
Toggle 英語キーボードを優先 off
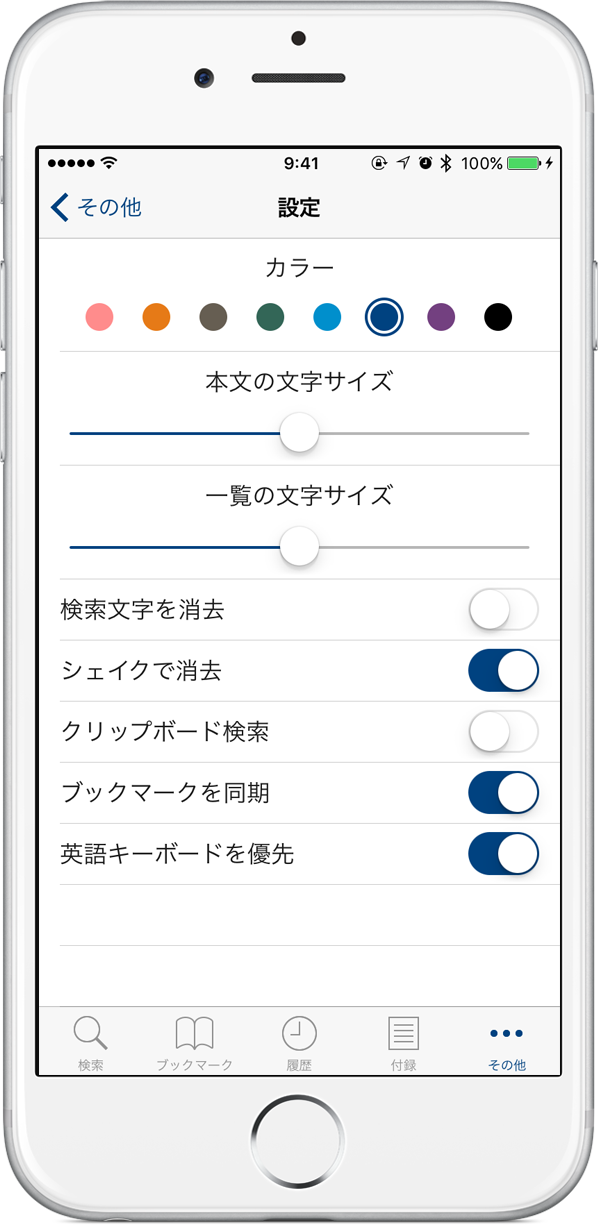click(503, 854)
